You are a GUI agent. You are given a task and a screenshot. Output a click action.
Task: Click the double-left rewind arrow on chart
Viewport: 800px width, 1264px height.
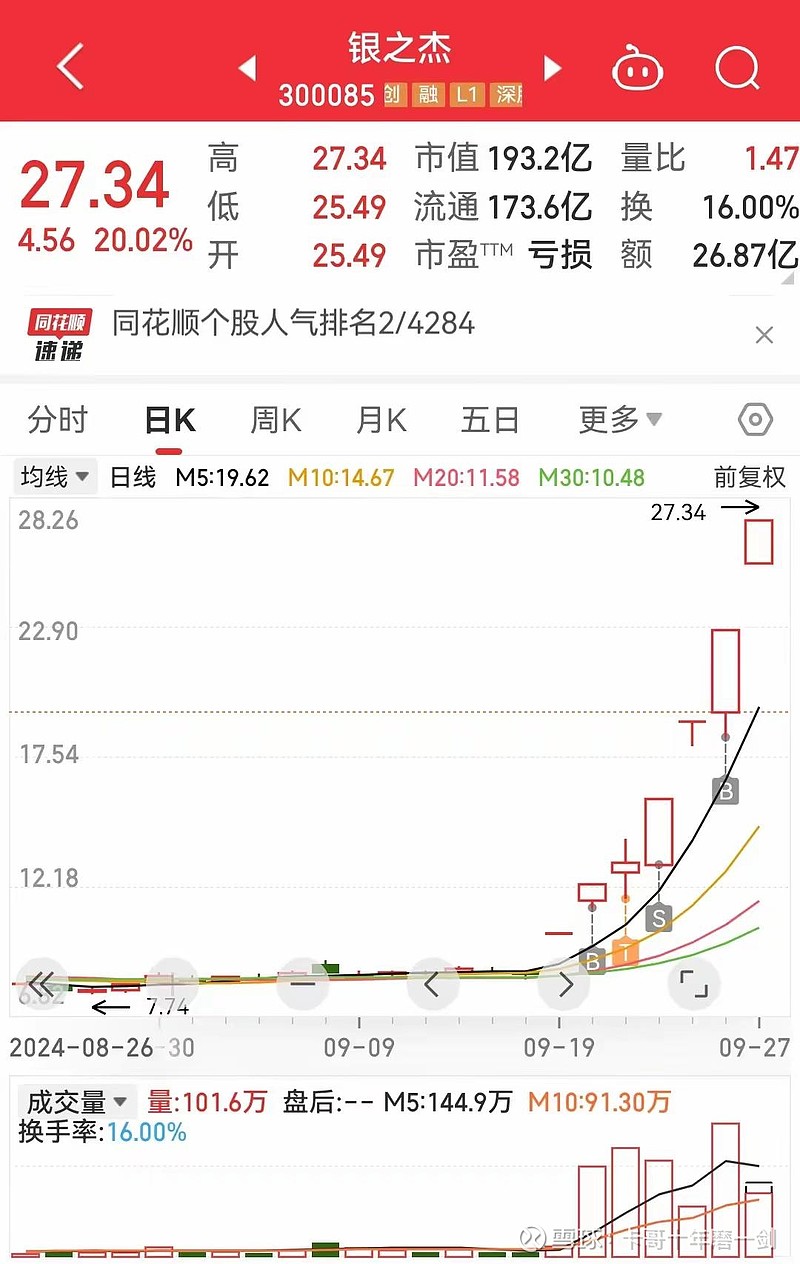[x=41, y=984]
